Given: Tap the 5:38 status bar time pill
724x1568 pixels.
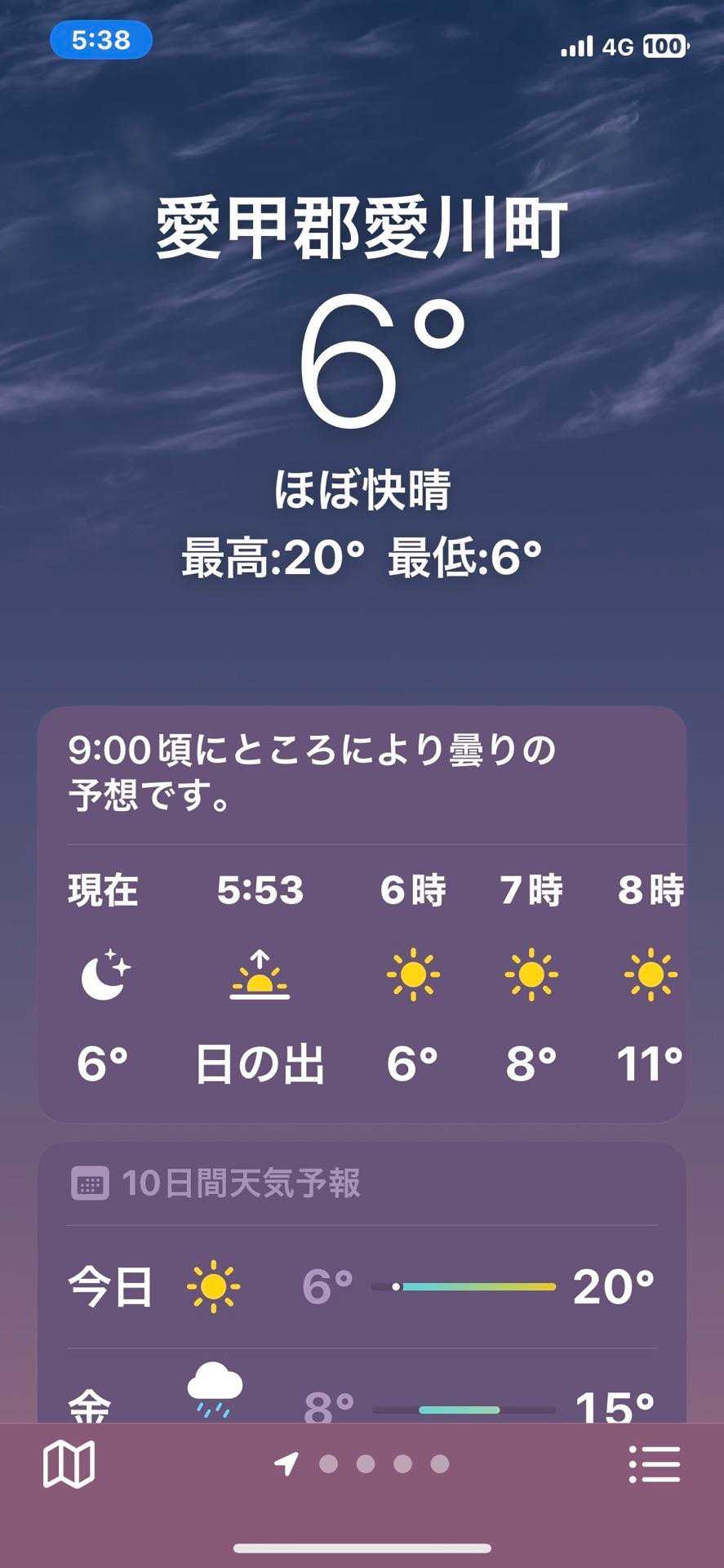Looking at the screenshot, I should (101, 40).
